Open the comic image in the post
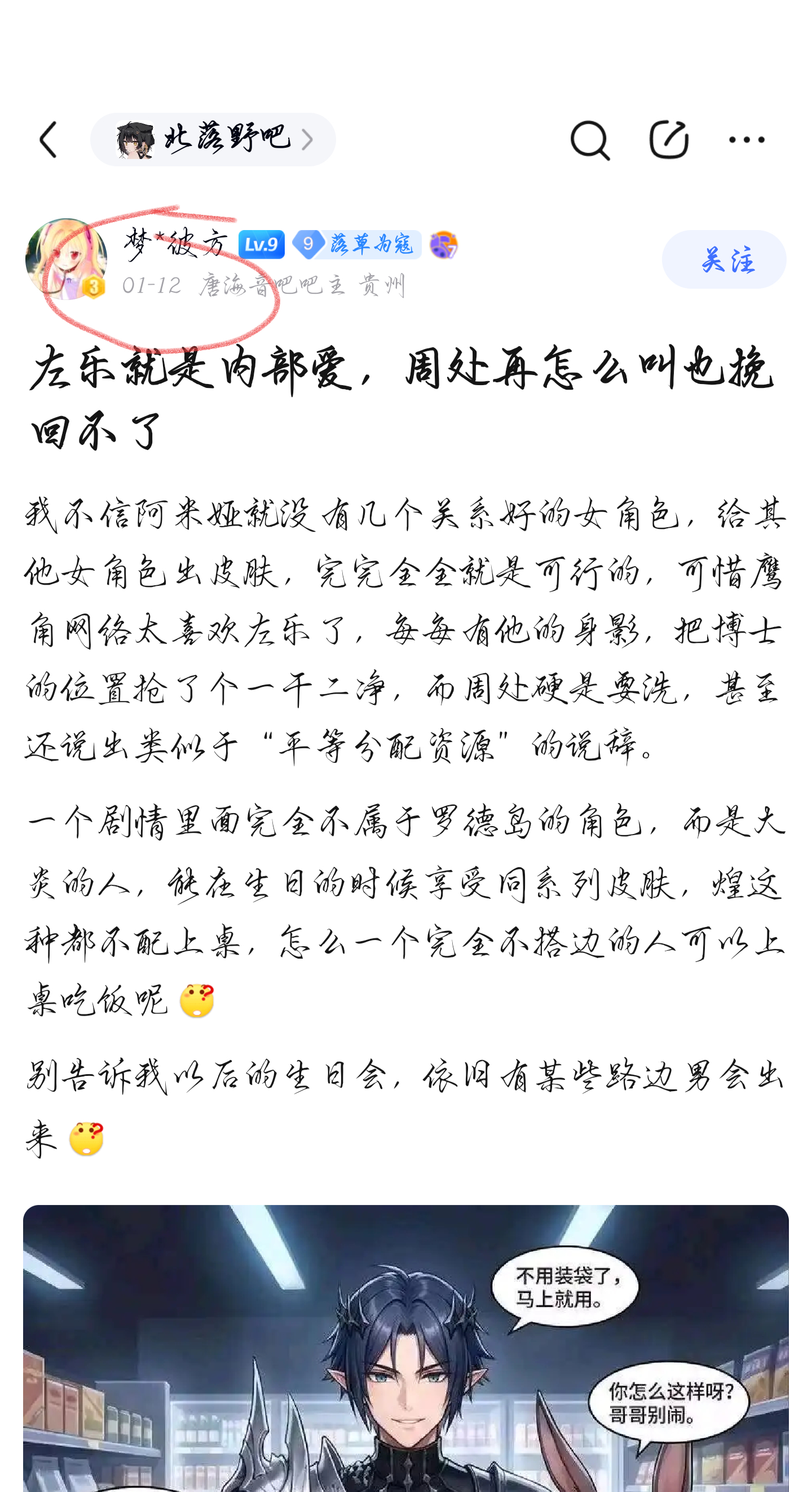This screenshot has width=812, height=1492. (x=405, y=1349)
